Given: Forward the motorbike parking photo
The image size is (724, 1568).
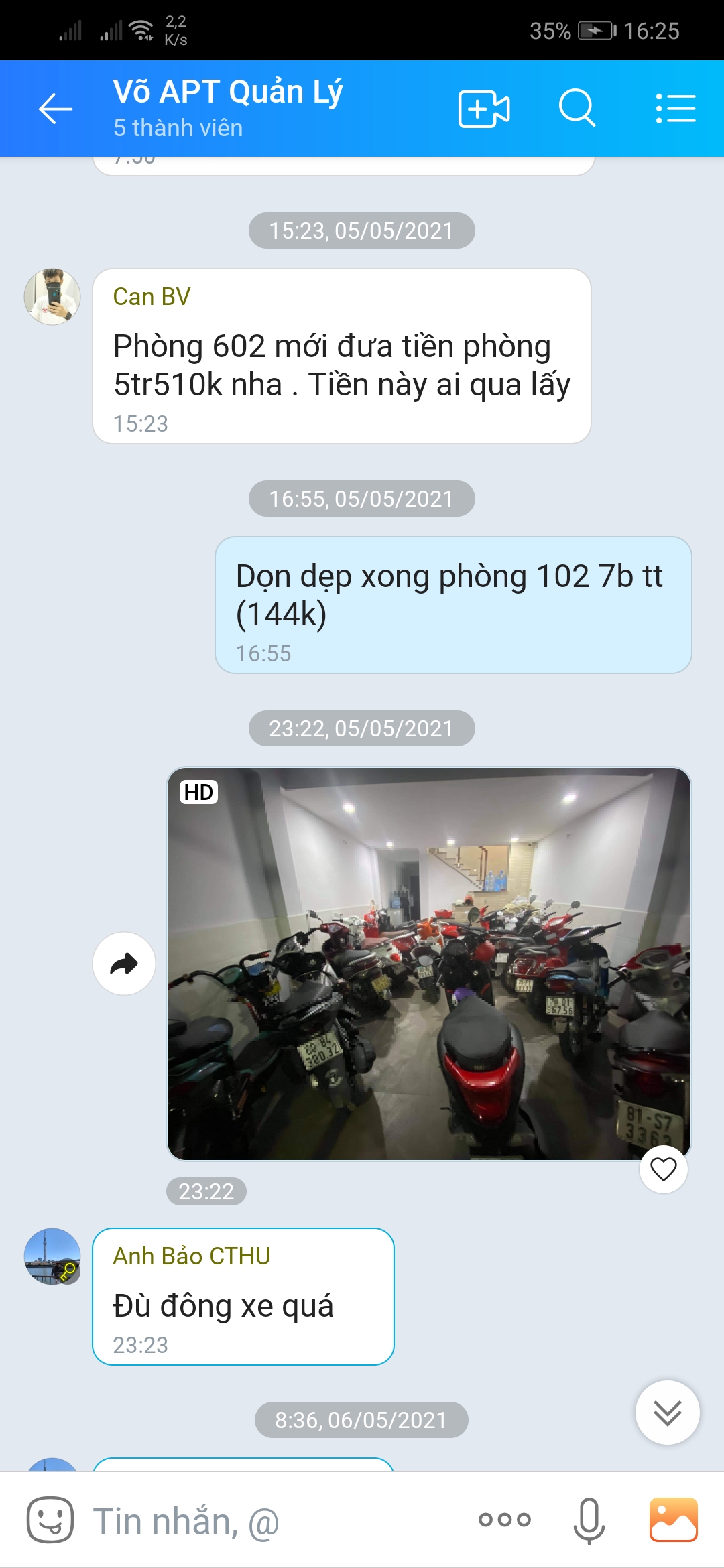Looking at the screenshot, I should point(124,964).
